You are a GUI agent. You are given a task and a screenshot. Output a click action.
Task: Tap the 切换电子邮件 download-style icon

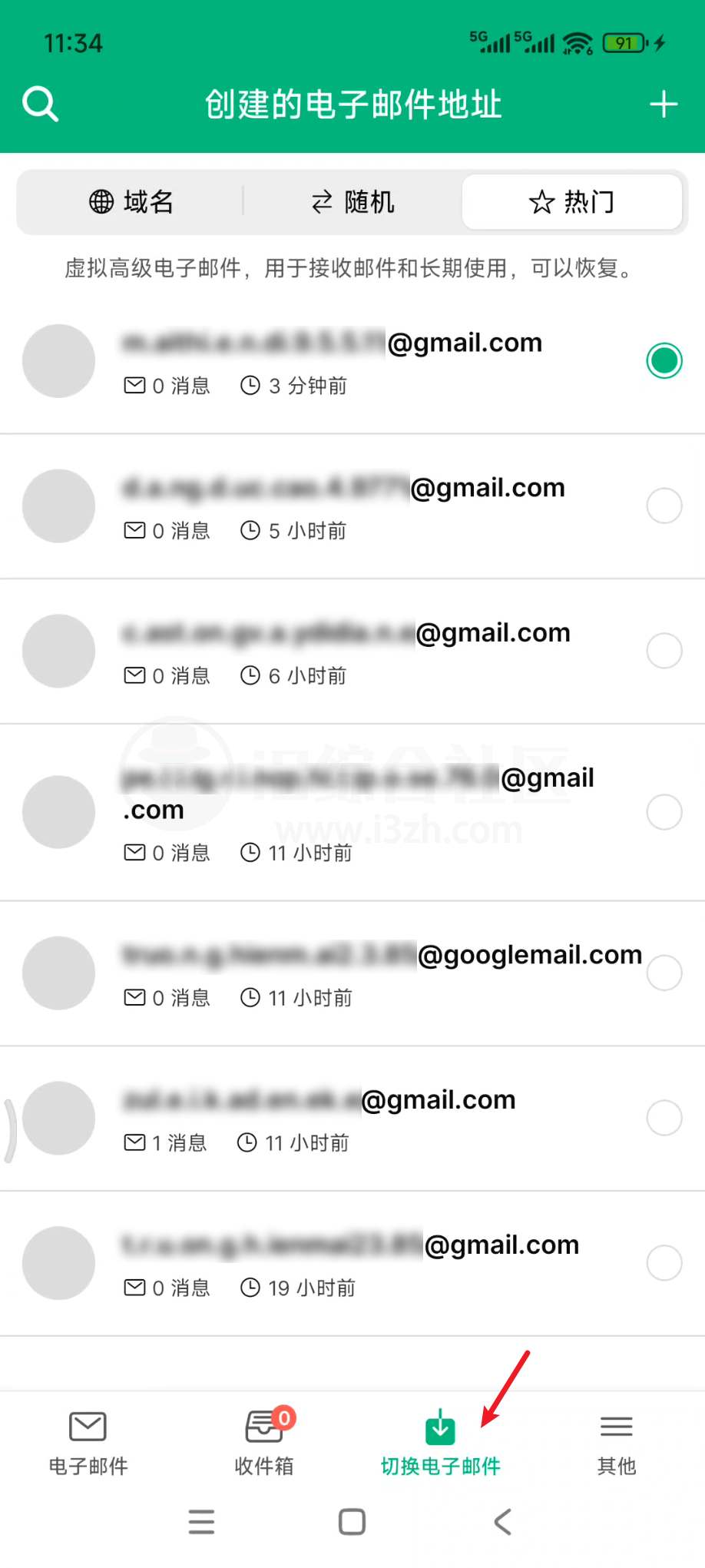click(x=439, y=1429)
